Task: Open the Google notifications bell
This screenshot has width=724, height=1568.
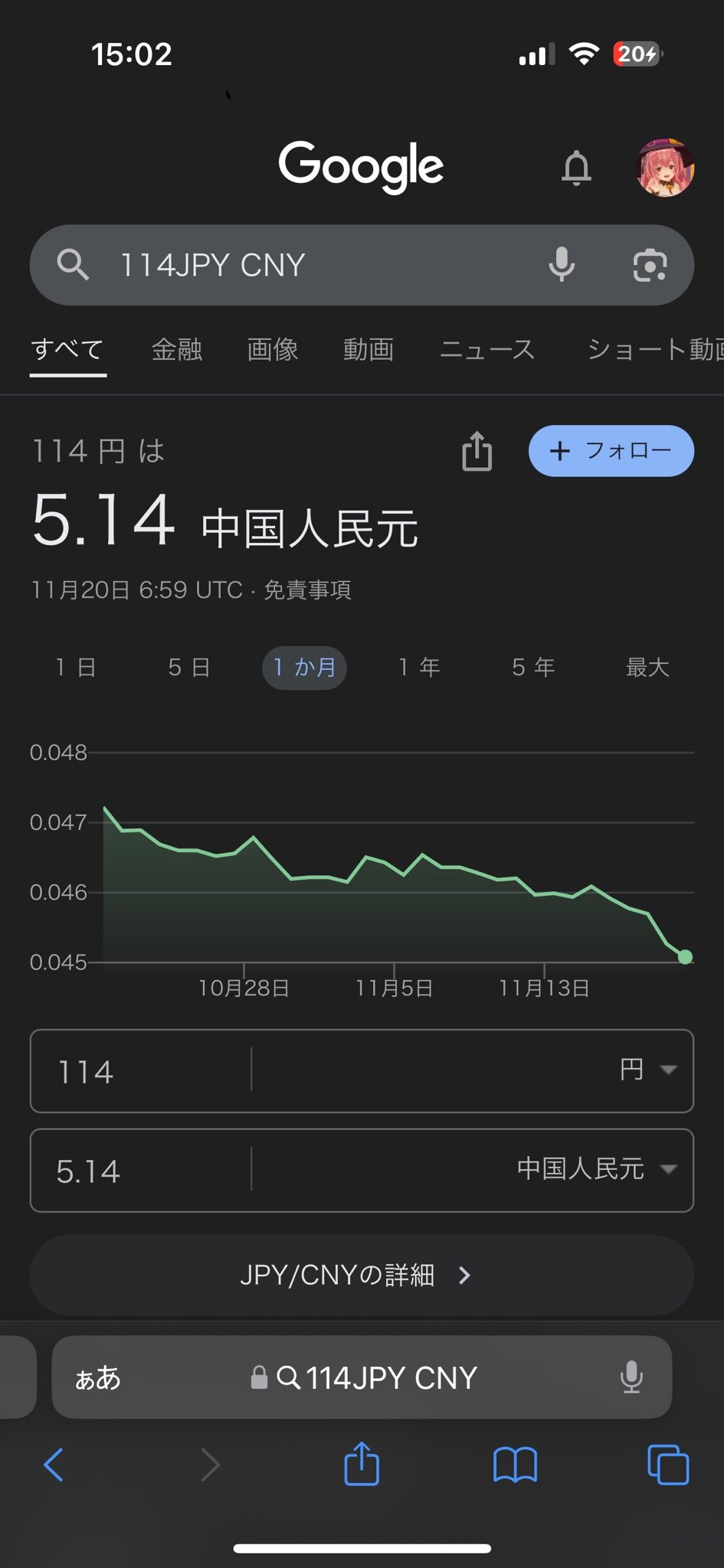Action: click(x=576, y=168)
